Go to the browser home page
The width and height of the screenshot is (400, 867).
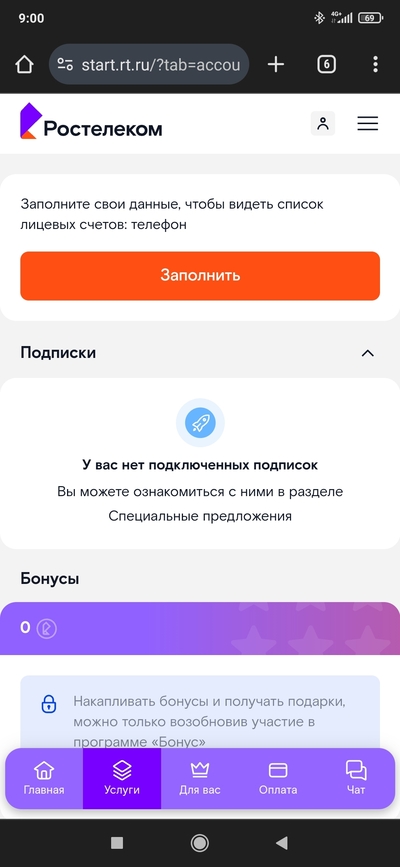pyautogui.click(x=24, y=65)
